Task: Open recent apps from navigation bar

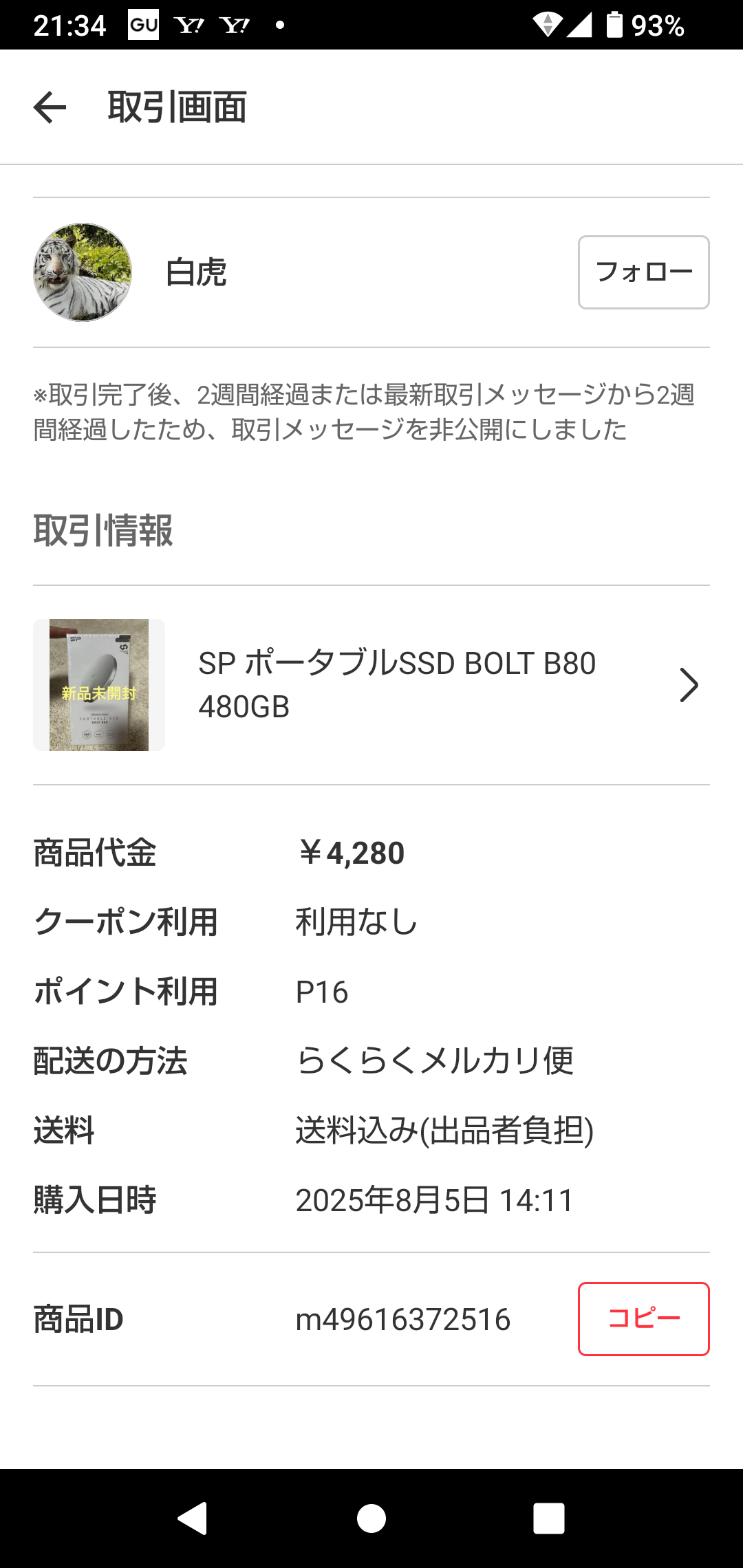Action: pos(548,1518)
